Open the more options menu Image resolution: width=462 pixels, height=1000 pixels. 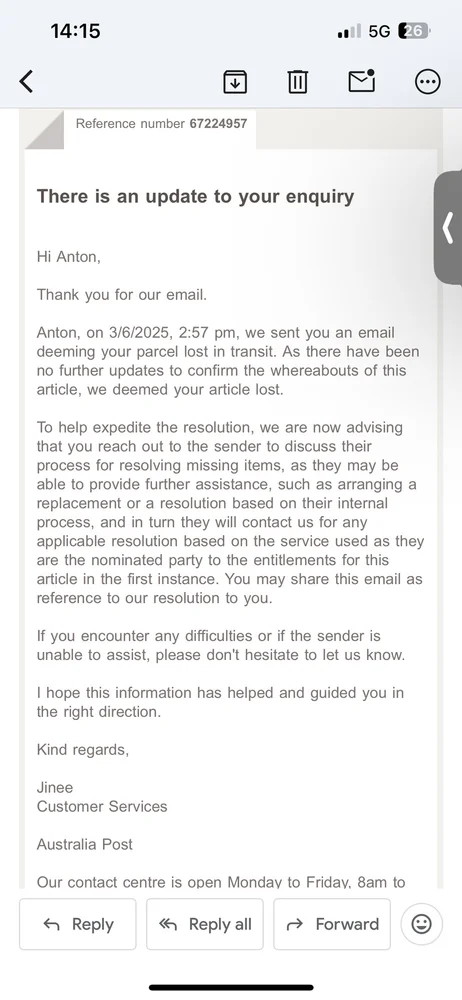coord(428,82)
